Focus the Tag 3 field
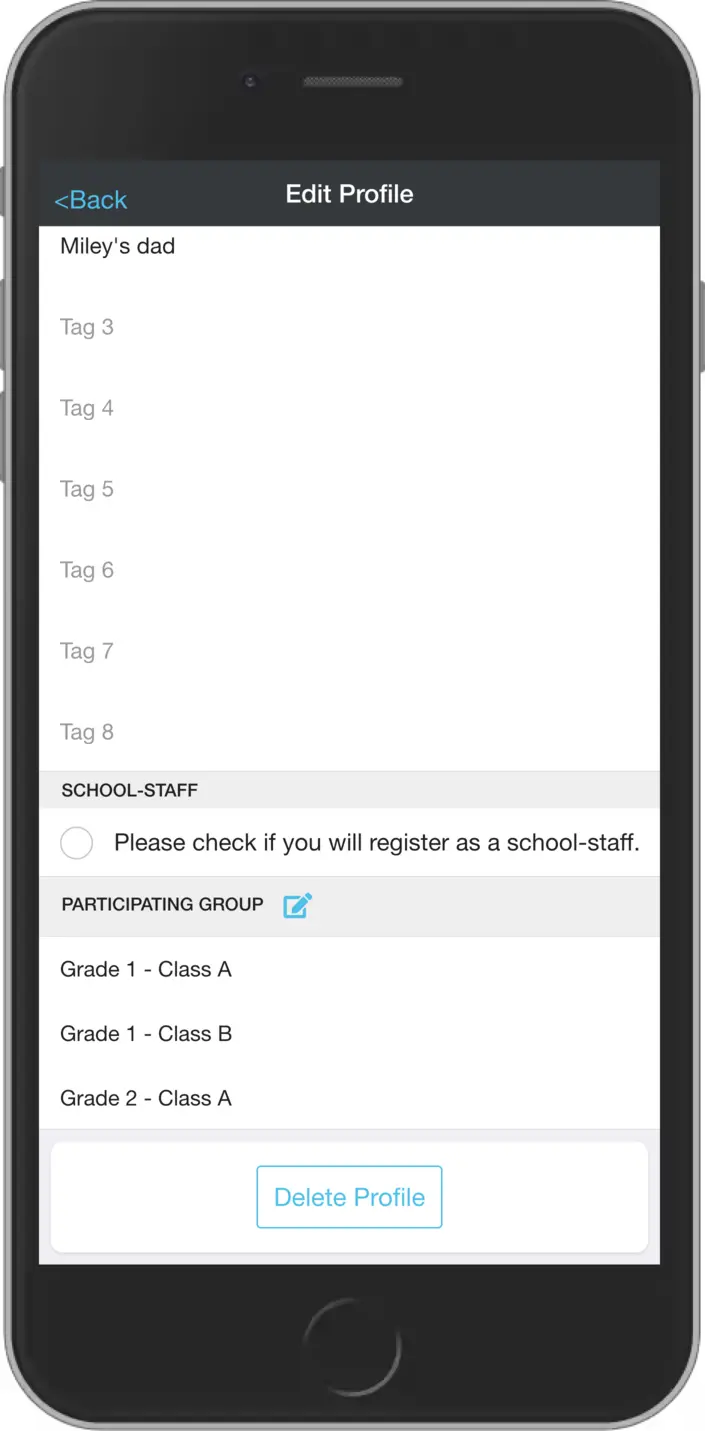The width and height of the screenshot is (705, 1431). tap(349, 327)
